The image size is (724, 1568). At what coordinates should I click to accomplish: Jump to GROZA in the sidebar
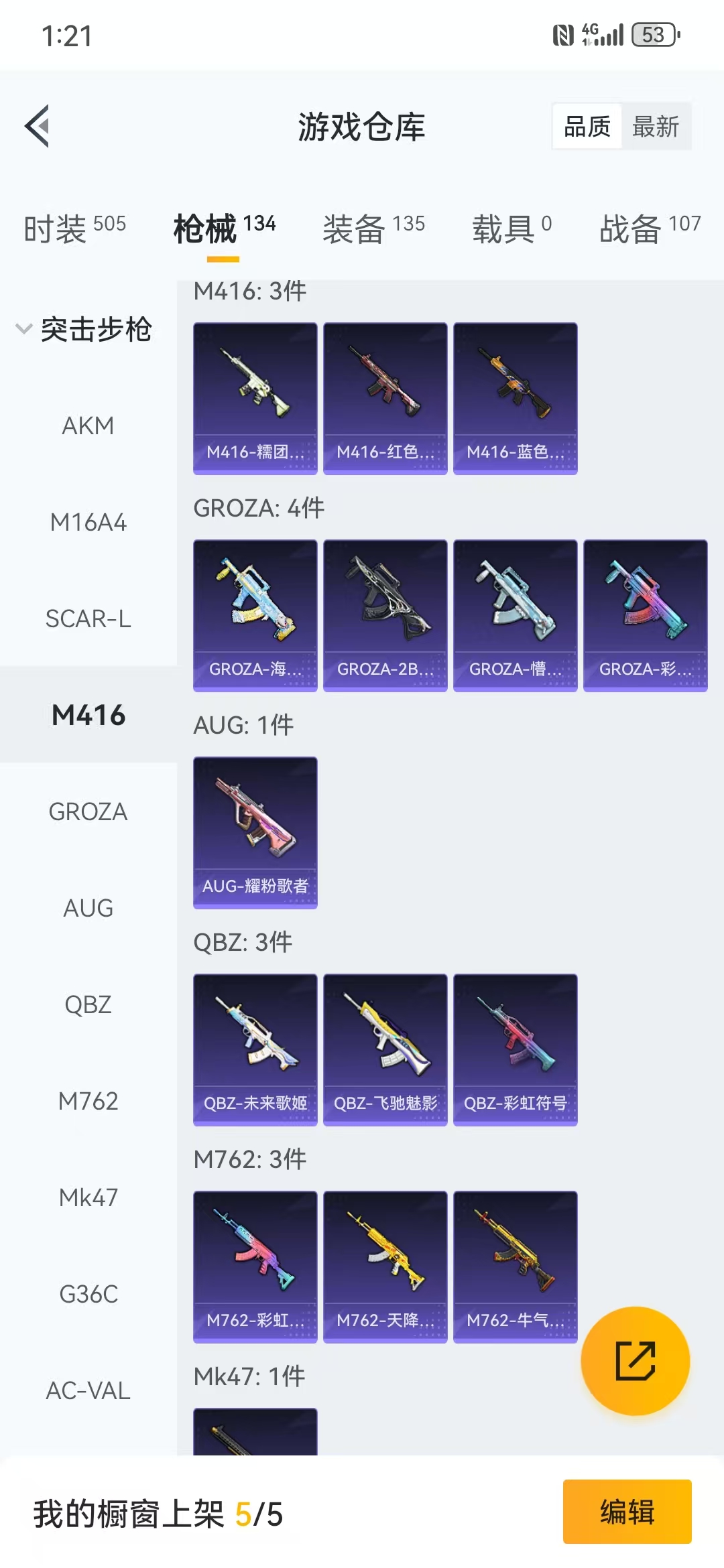pos(88,811)
